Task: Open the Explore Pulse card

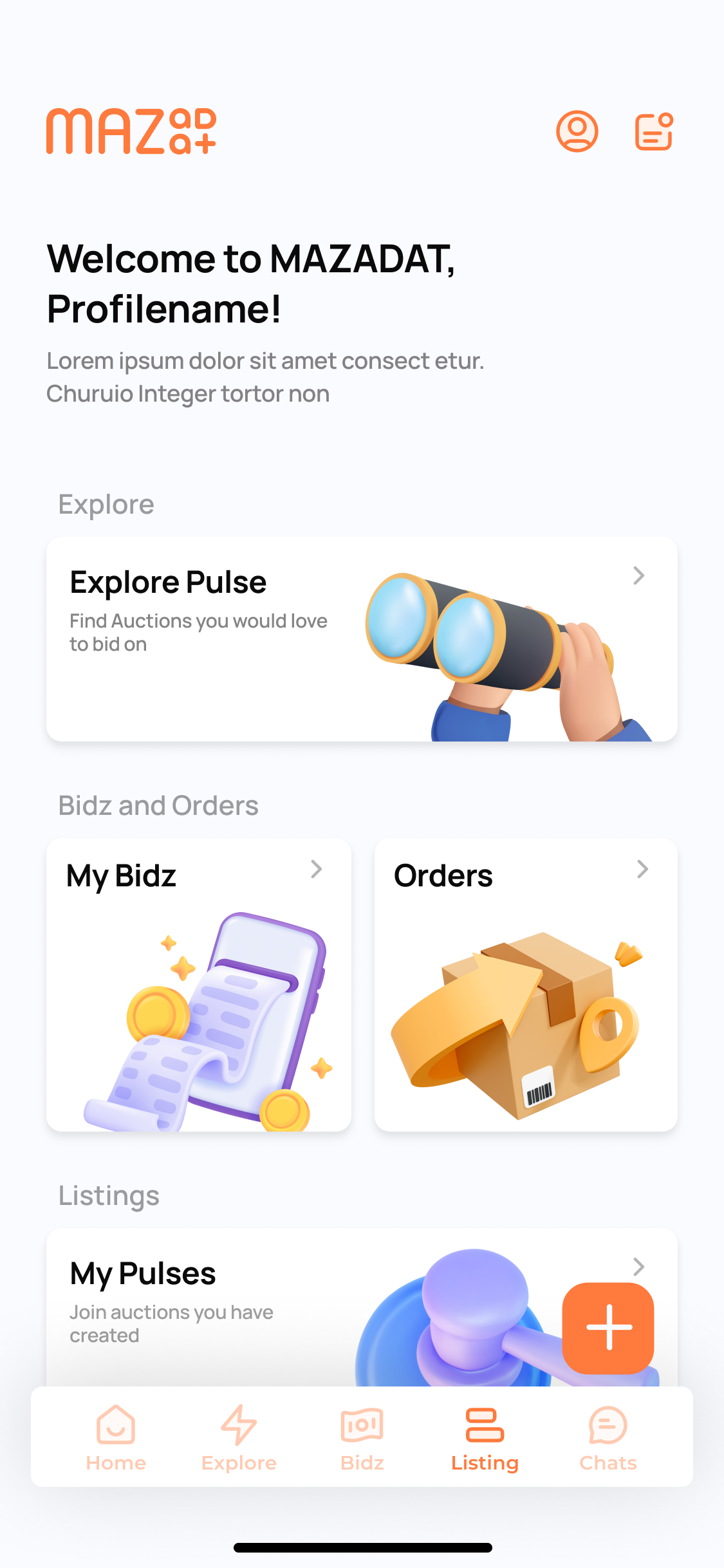Action: [362, 639]
